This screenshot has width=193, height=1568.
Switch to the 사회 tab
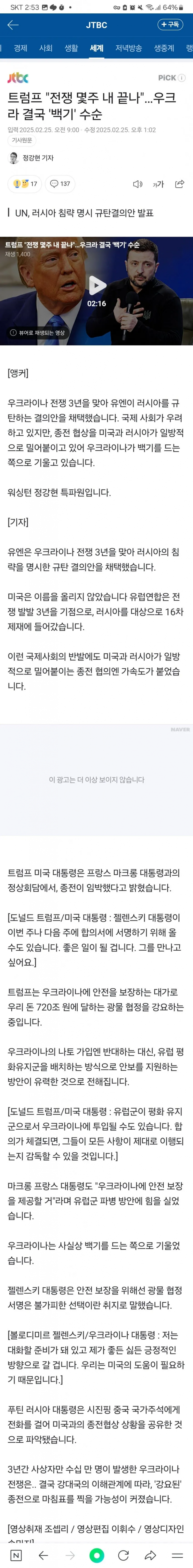pyautogui.click(x=46, y=48)
